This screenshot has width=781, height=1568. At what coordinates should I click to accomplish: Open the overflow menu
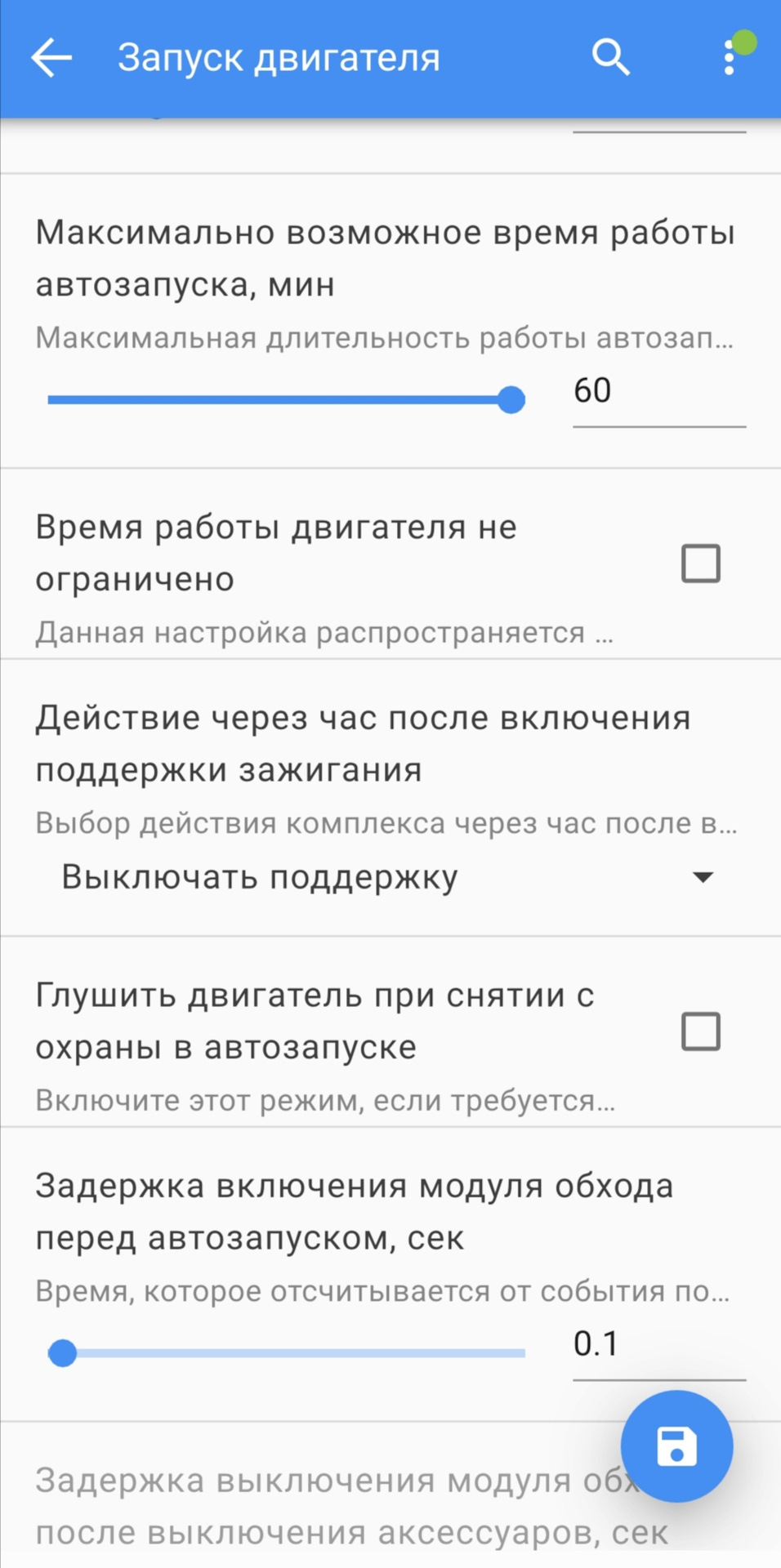pyautogui.click(x=730, y=58)
